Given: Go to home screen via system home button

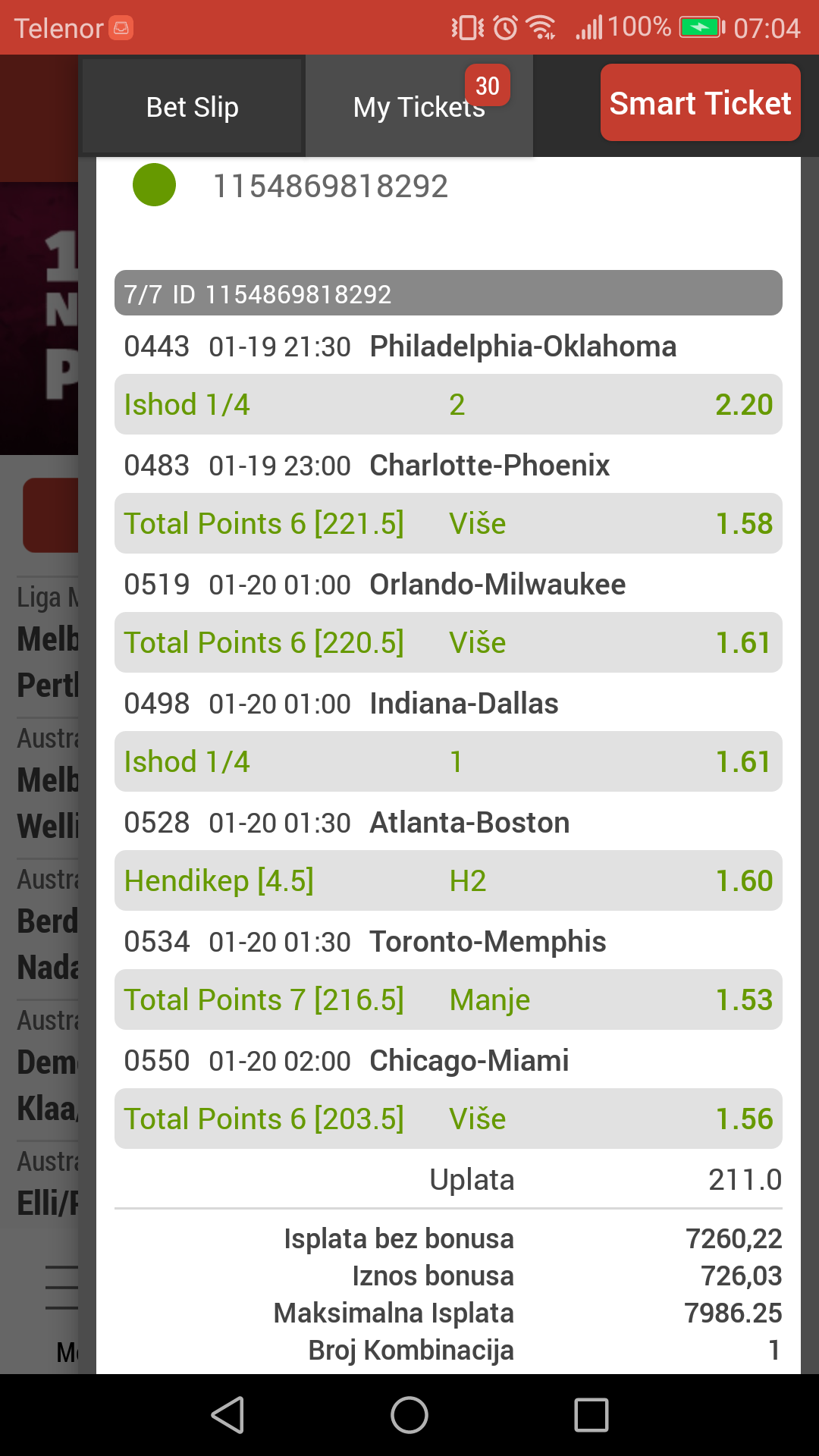Looking at the screenshot, I should (409, 1415).
